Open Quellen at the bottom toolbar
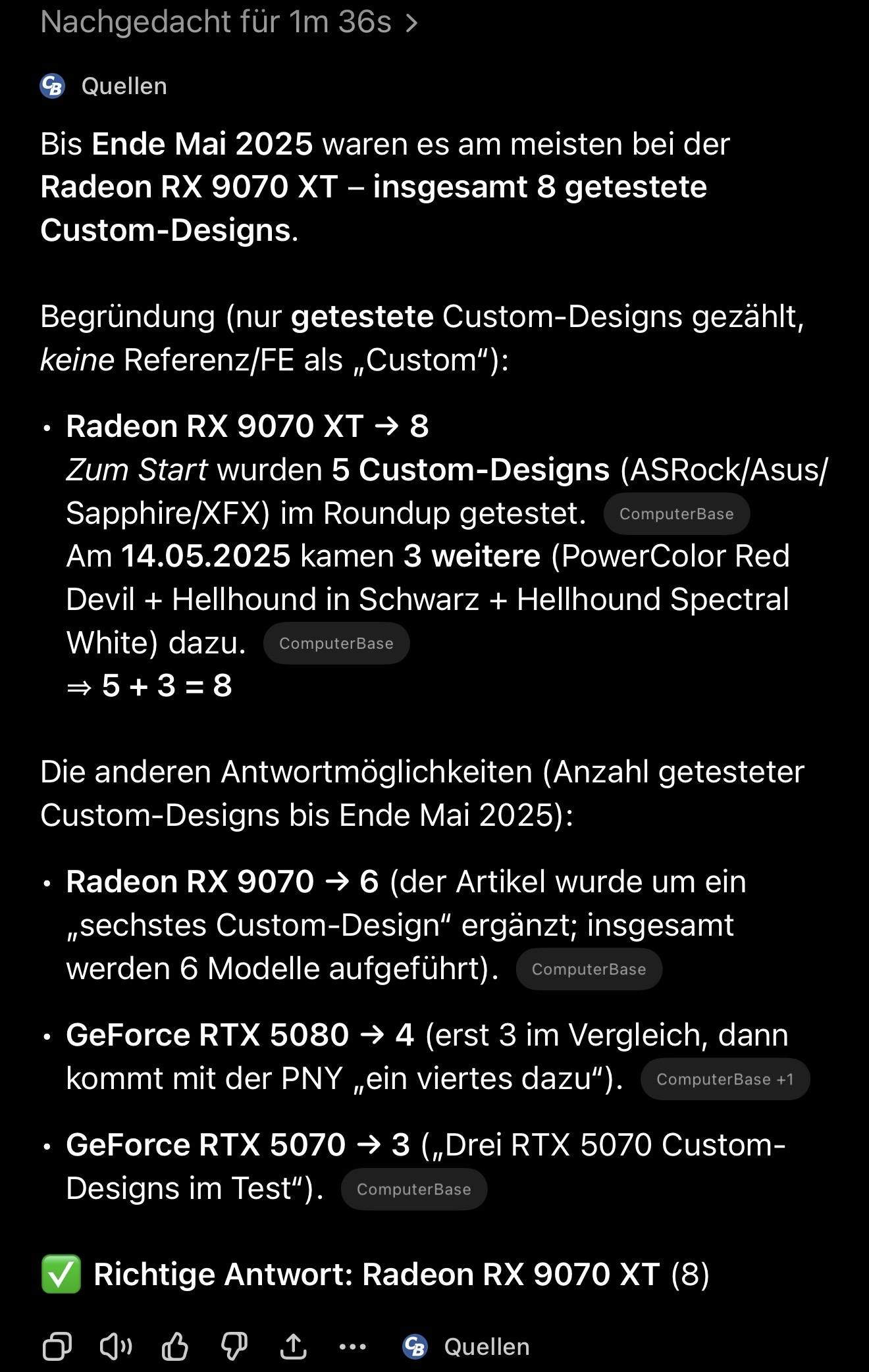This screenshot has height=1372, width=869. pyautogui.click(x=466, y=1347)
